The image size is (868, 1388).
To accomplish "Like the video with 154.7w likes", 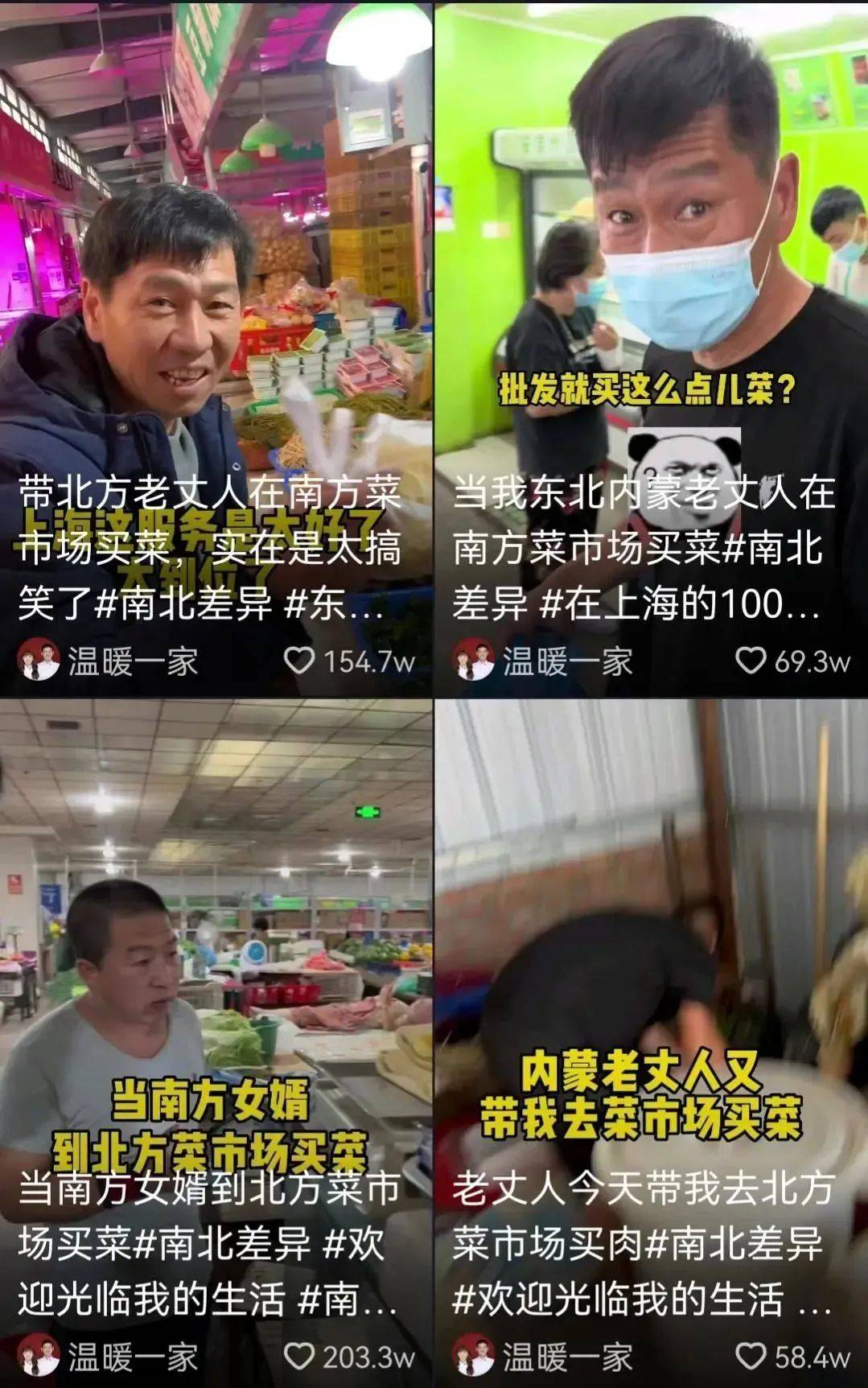I will tap(300, 661).
